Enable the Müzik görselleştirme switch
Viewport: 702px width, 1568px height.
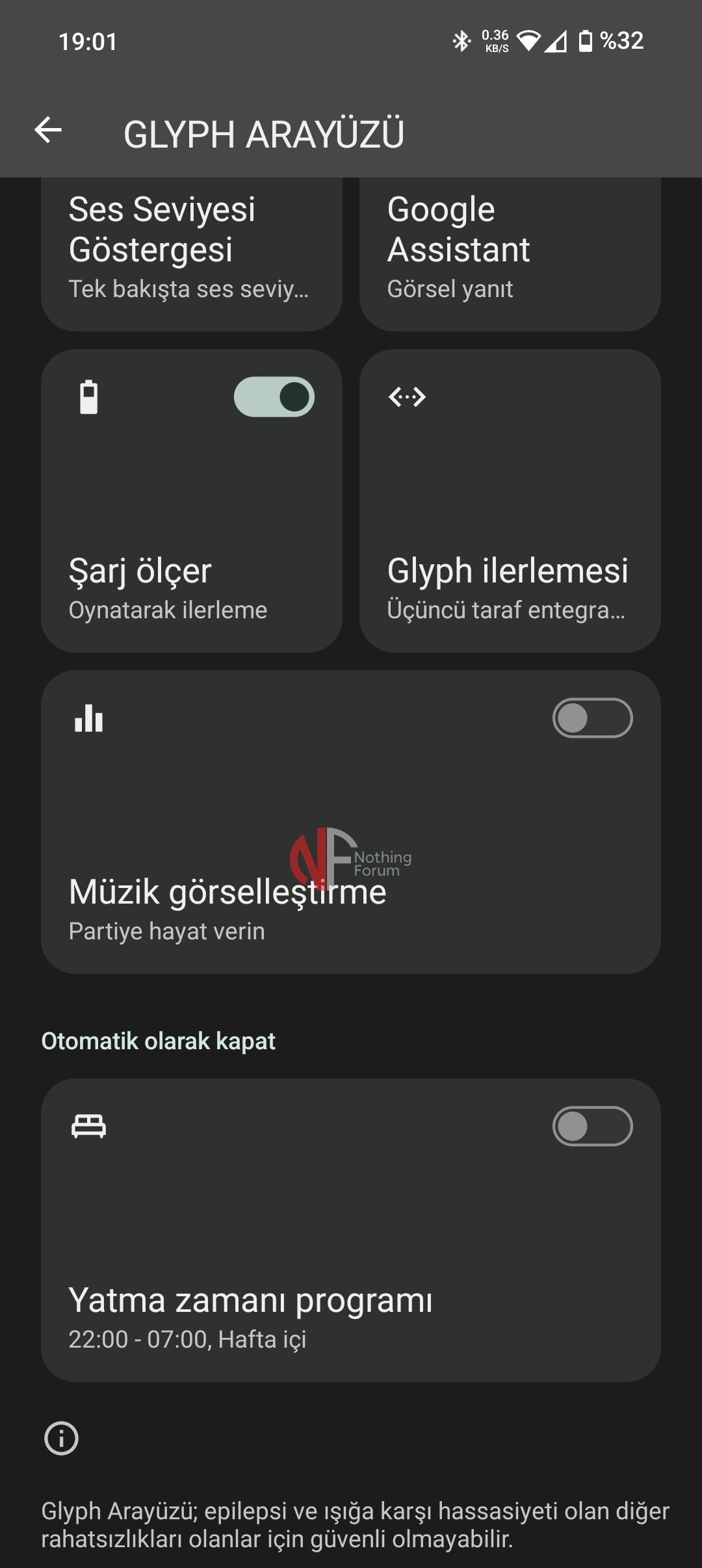point(592,718)
